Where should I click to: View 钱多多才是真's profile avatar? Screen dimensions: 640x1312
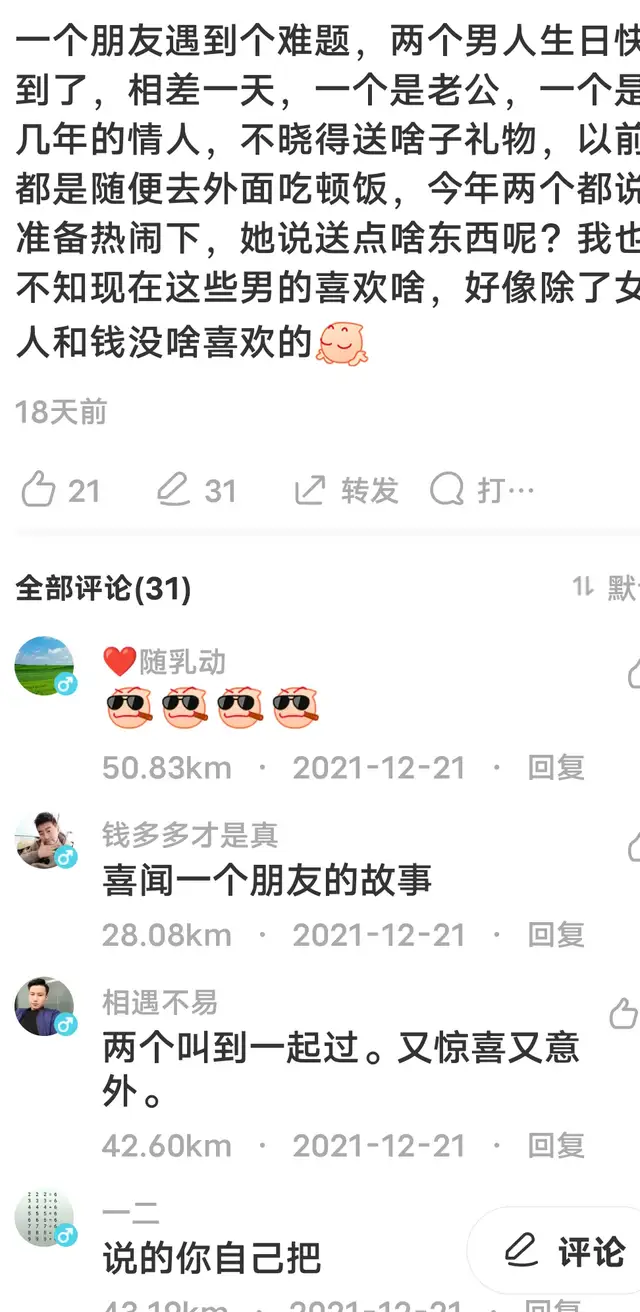tap(45, 840)
